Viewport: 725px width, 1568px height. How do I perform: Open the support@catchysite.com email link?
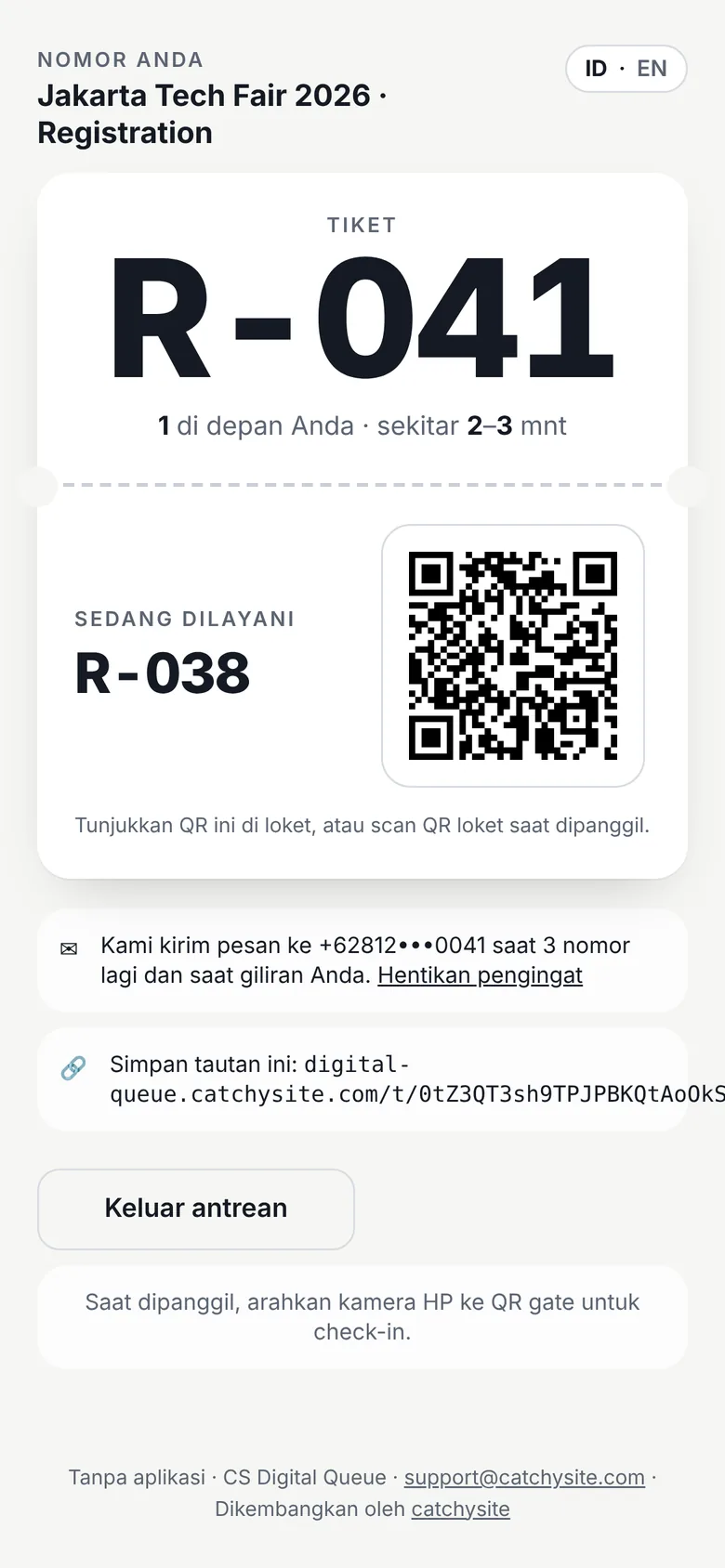(x=524, y=1477)
